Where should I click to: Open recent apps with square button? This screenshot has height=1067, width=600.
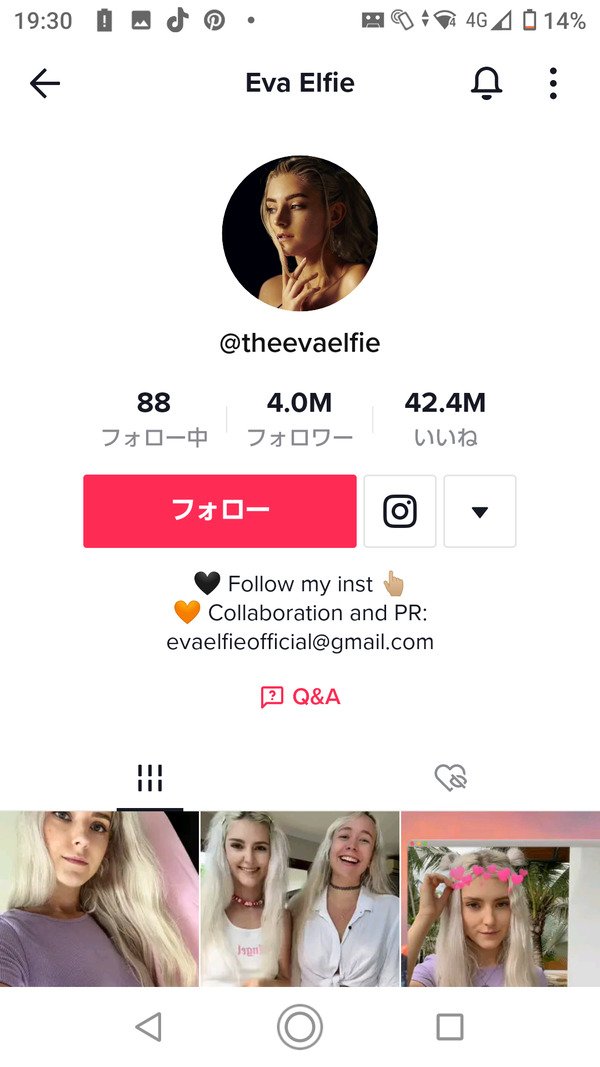pyautogui.click(x=450, y=1027)
